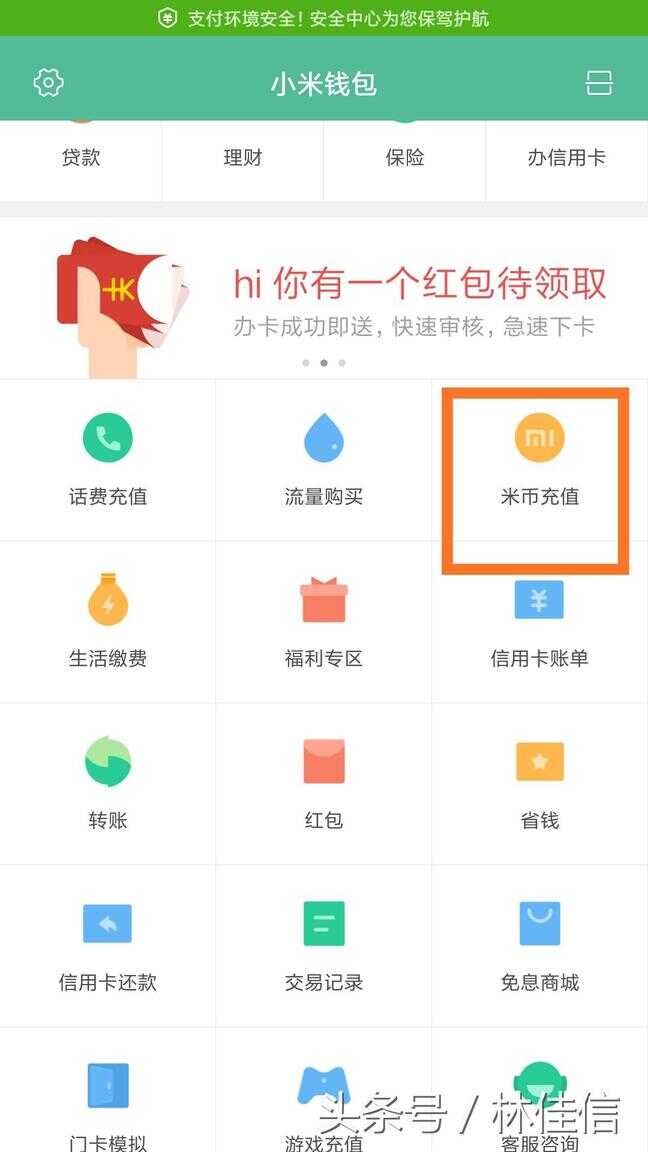Screen dimensions: 648x1152
Task: Select 信用卡还款
Action: click(x=108, y=944)
